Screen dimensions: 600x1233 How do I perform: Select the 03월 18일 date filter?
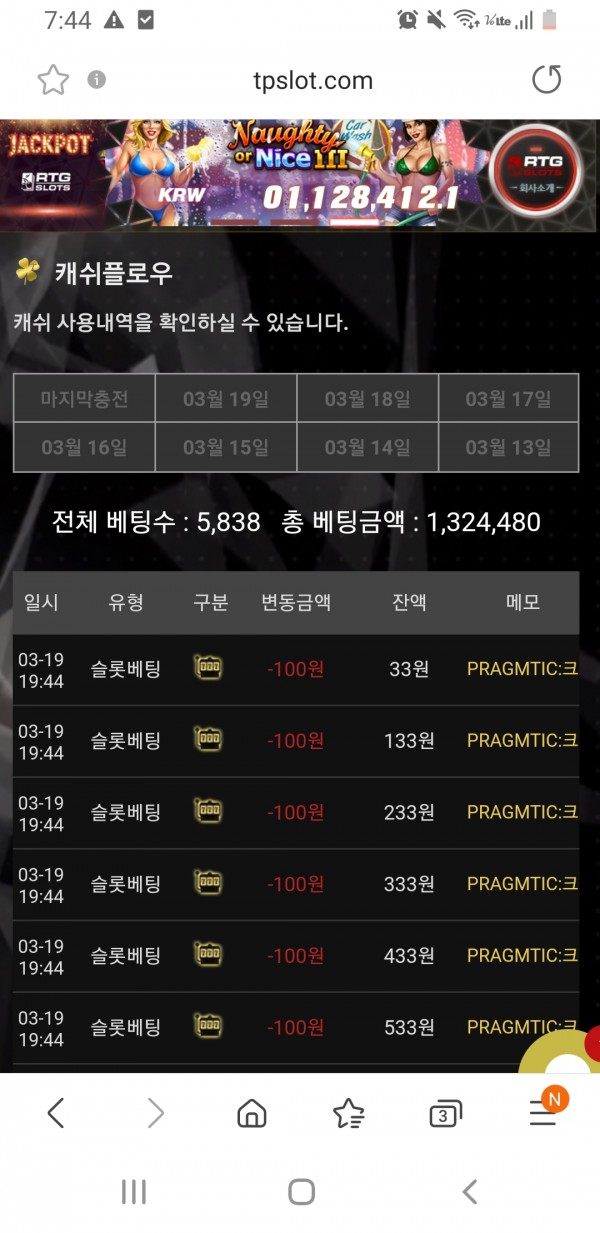pyautogui.click(x=367, y=399)
